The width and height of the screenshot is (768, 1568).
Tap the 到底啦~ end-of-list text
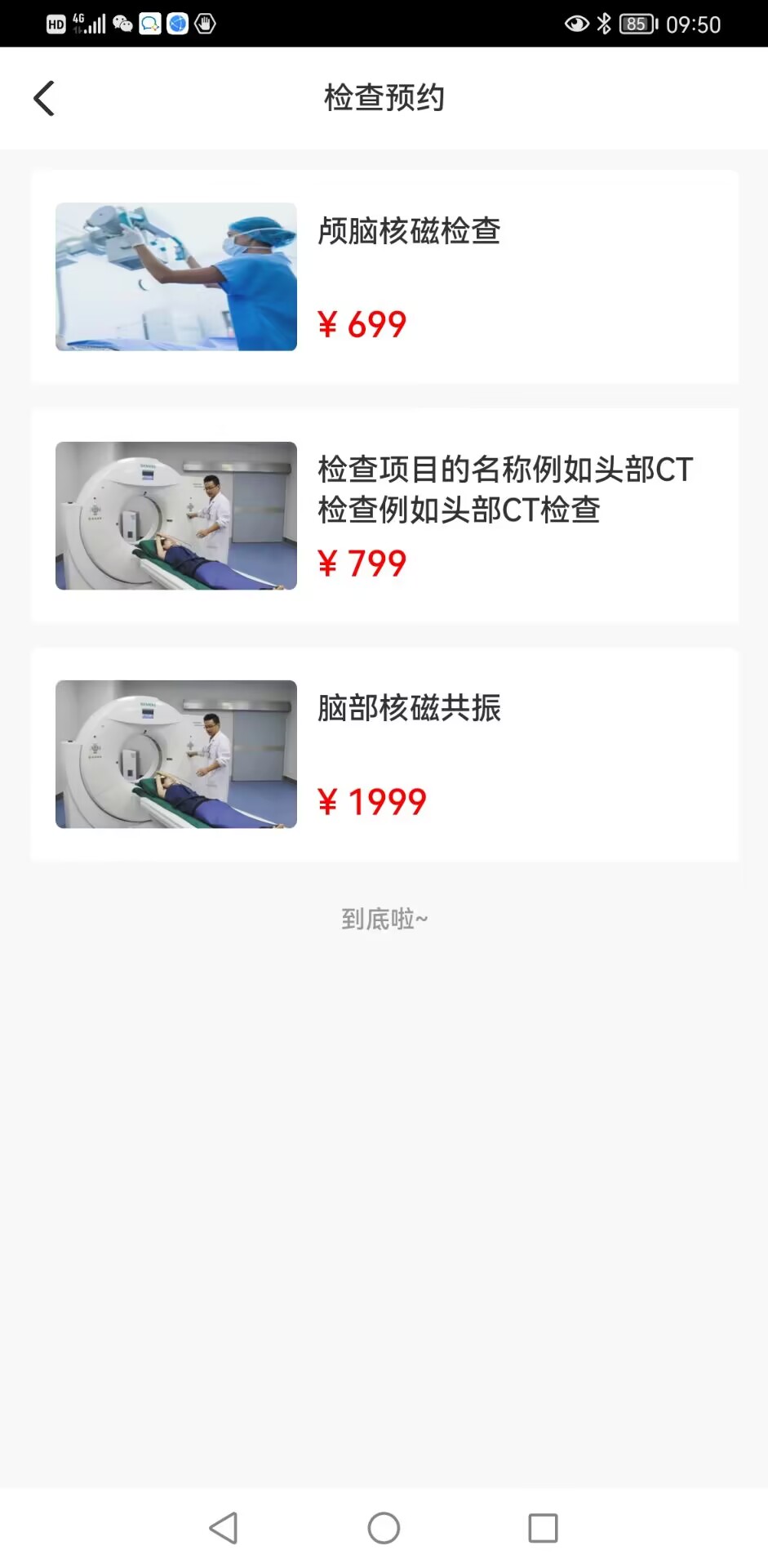[384, 918]
